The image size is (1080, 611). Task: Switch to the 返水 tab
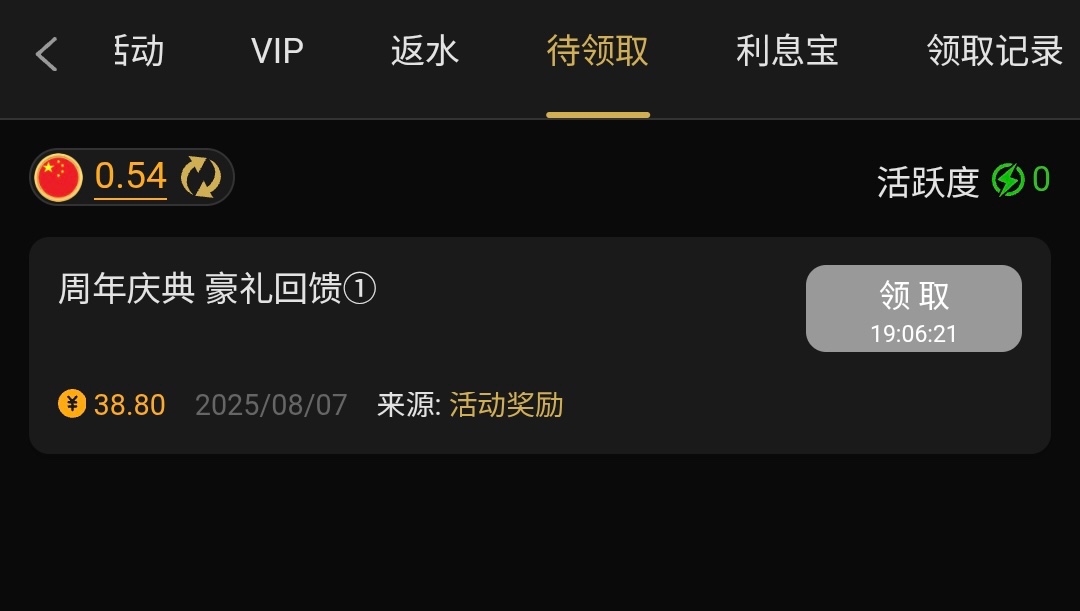click(424, 51)
